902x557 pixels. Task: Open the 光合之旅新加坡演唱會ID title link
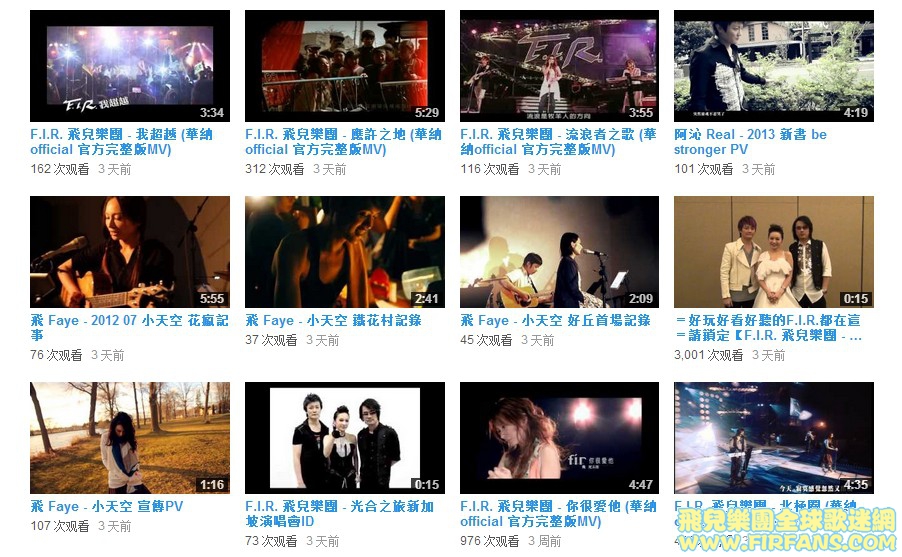click(339, 513)
